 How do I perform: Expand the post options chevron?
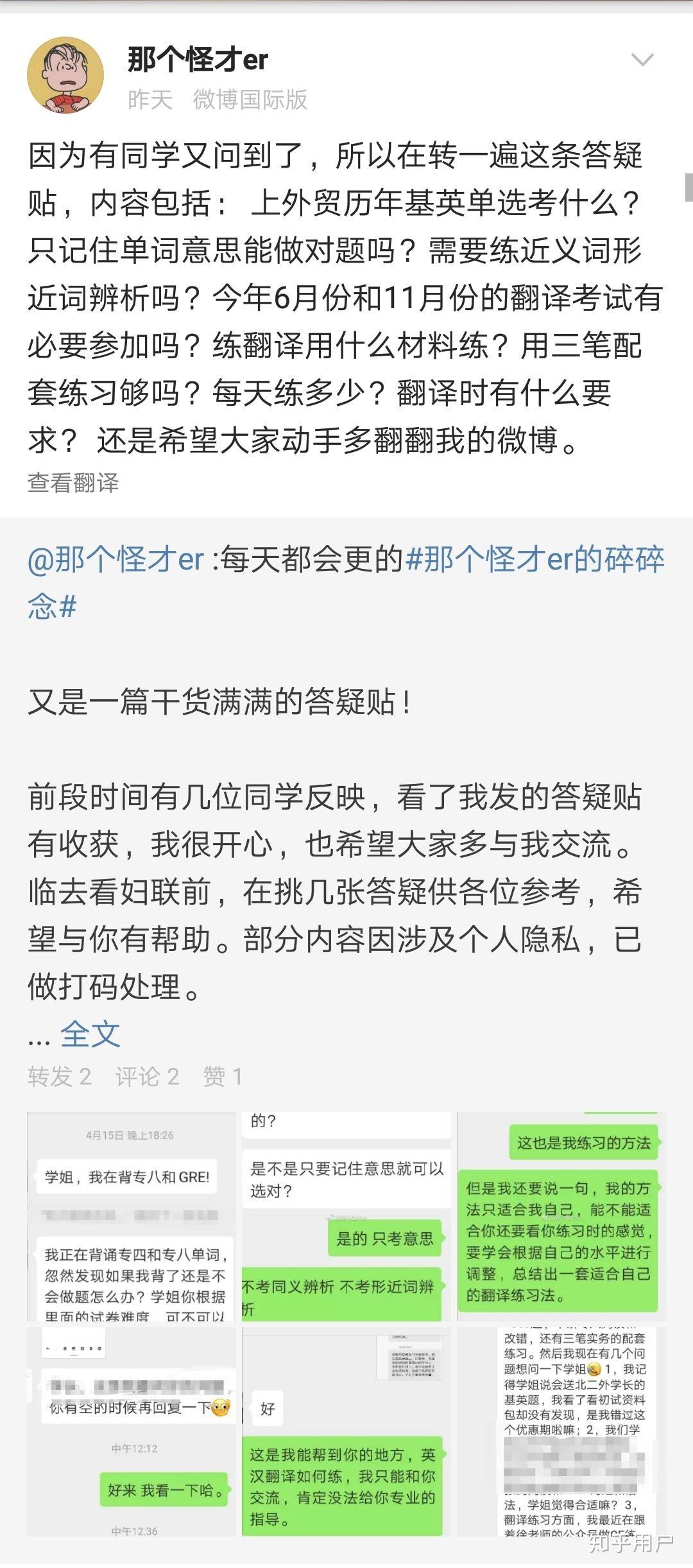click(642, 60)
